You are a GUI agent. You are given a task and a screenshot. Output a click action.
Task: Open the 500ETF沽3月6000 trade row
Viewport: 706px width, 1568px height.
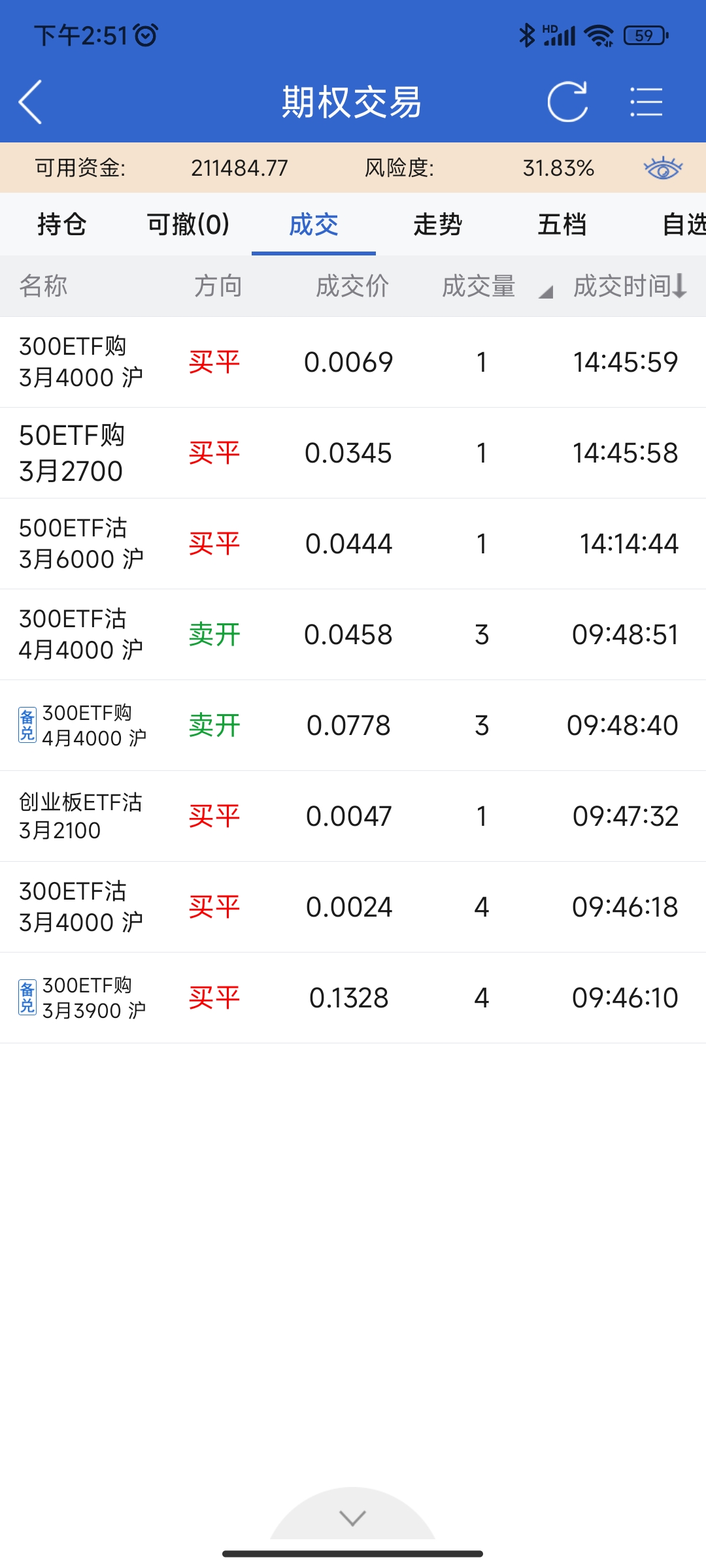pyautogui.click(x=353, y=544)
